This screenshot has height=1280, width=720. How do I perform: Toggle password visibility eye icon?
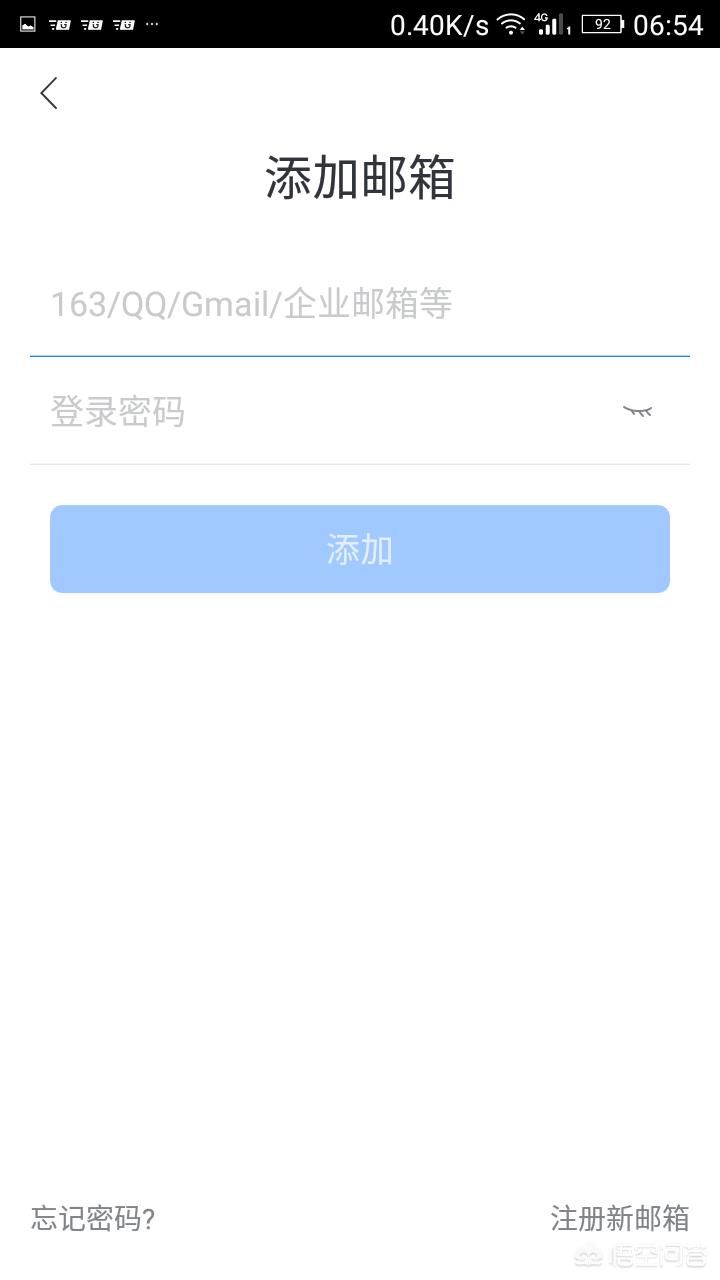[x=637, y=411]
